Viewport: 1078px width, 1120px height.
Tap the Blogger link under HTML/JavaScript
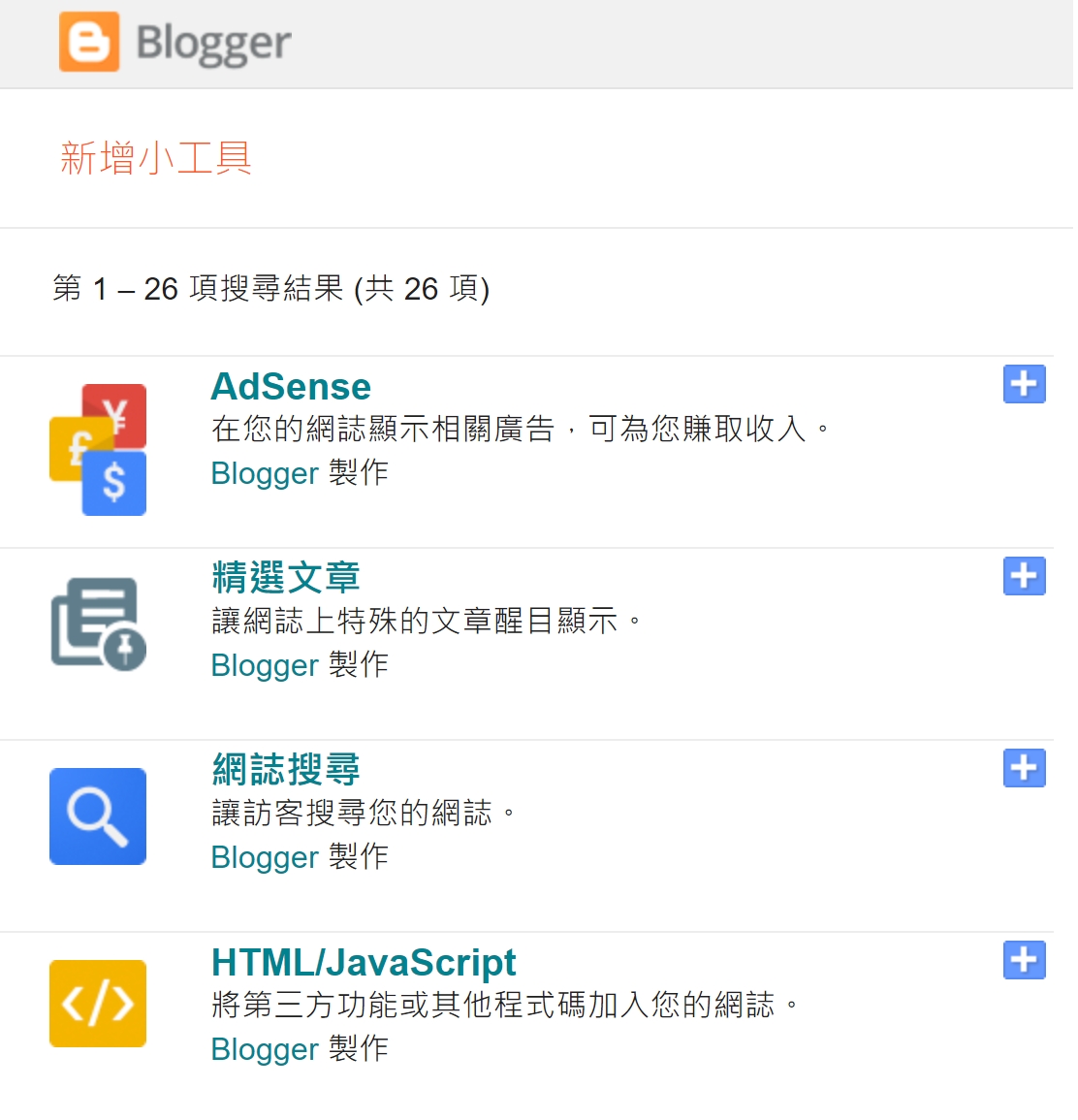(265, 1049)
